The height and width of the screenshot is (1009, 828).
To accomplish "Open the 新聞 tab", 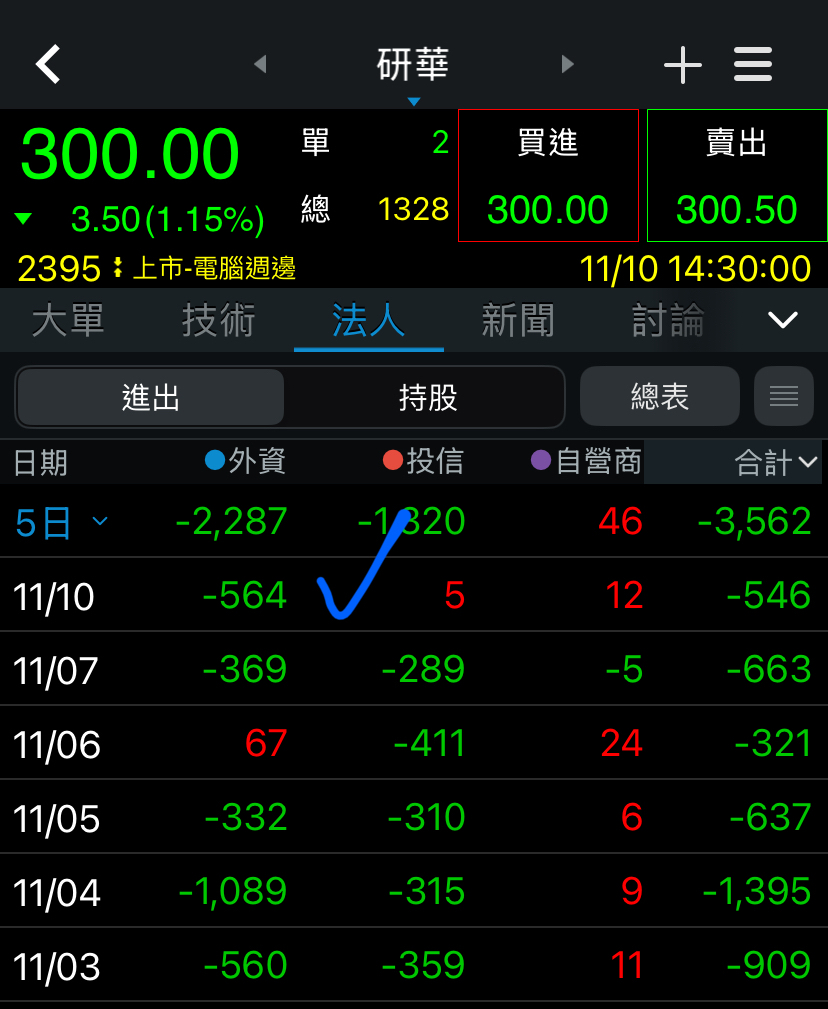I will point(518,320).
